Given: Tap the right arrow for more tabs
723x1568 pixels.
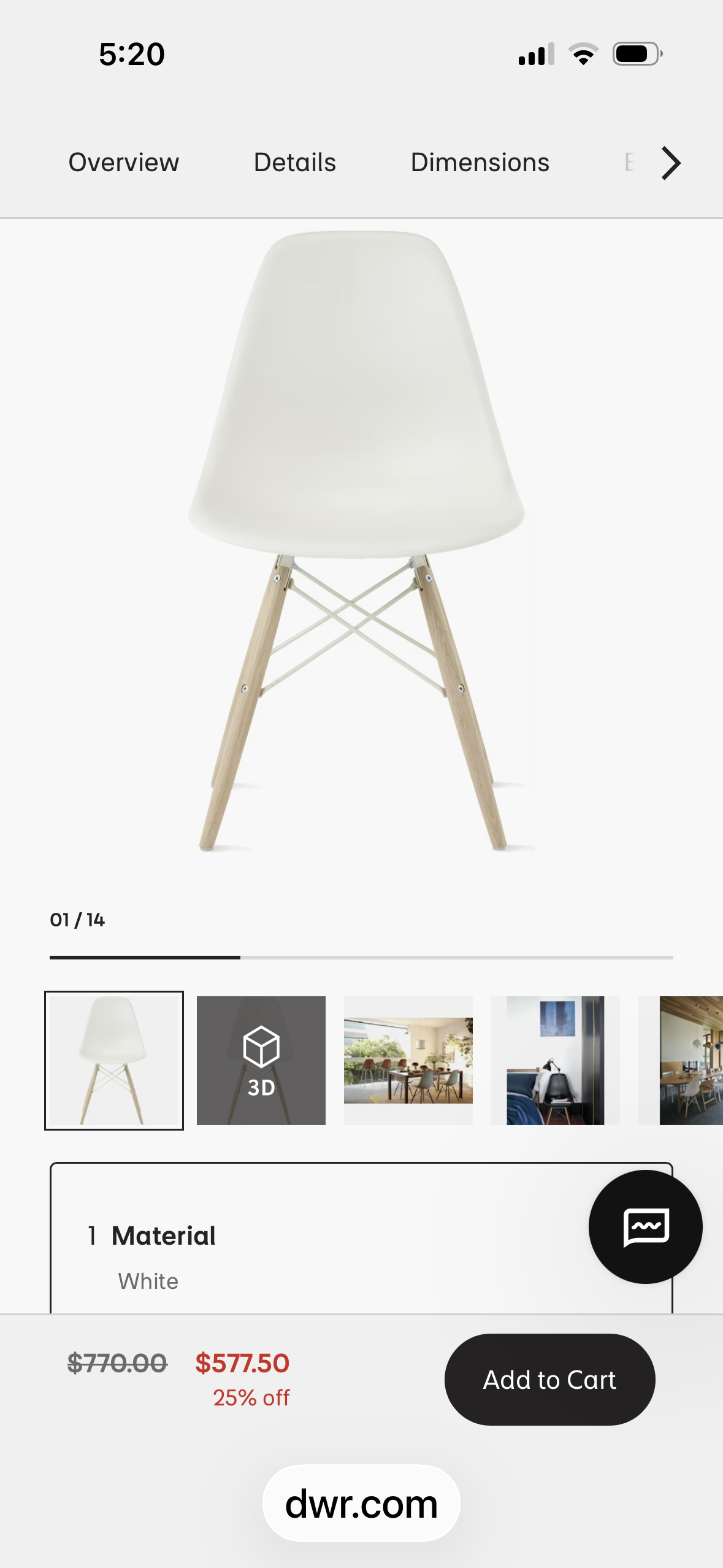Looking at the screenshot, I should pos(671,163).
